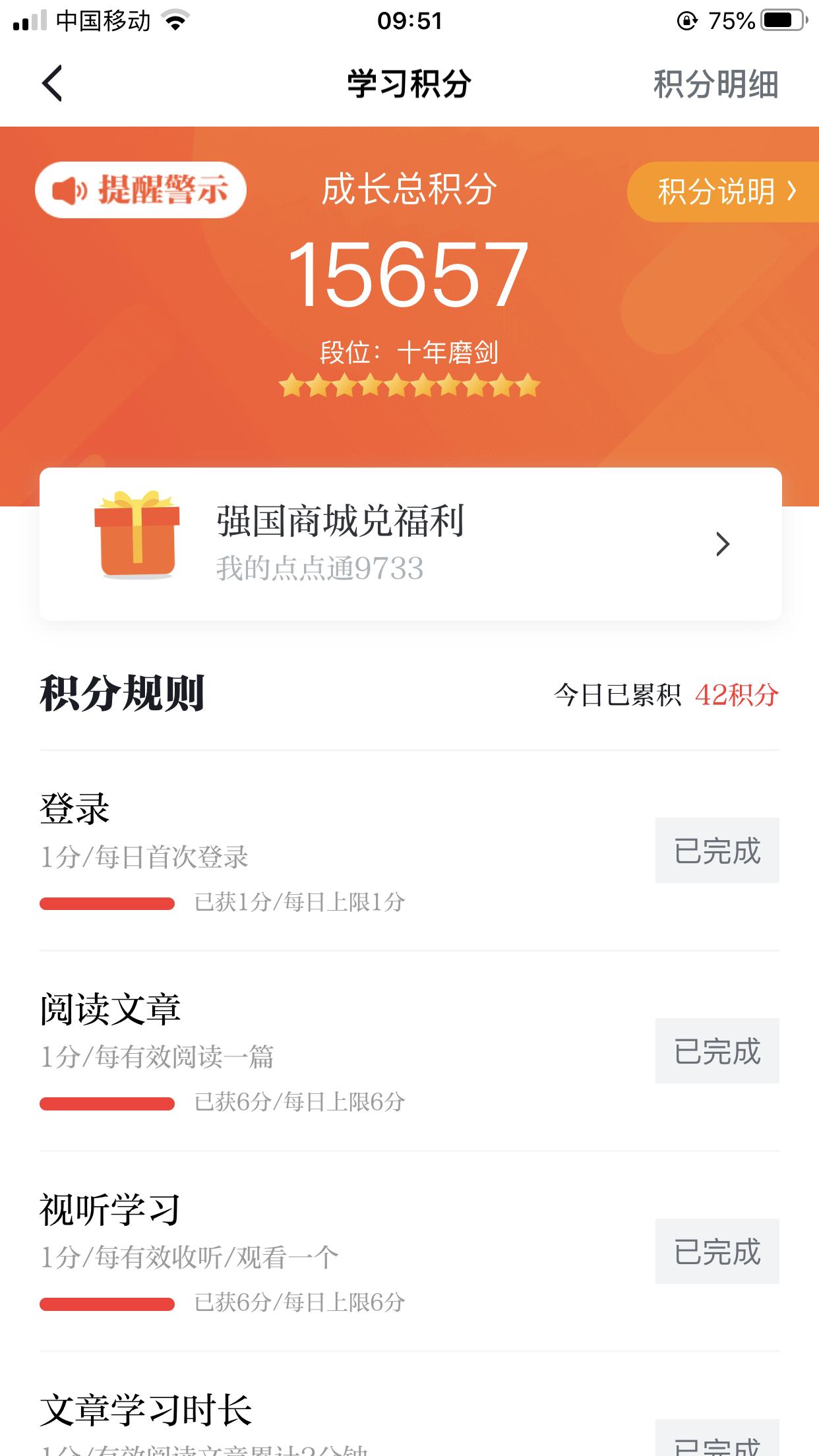Tap the first star under 十年磨剑
Viewport: 819px width, 1456px height.
click(x=293, y=386)
